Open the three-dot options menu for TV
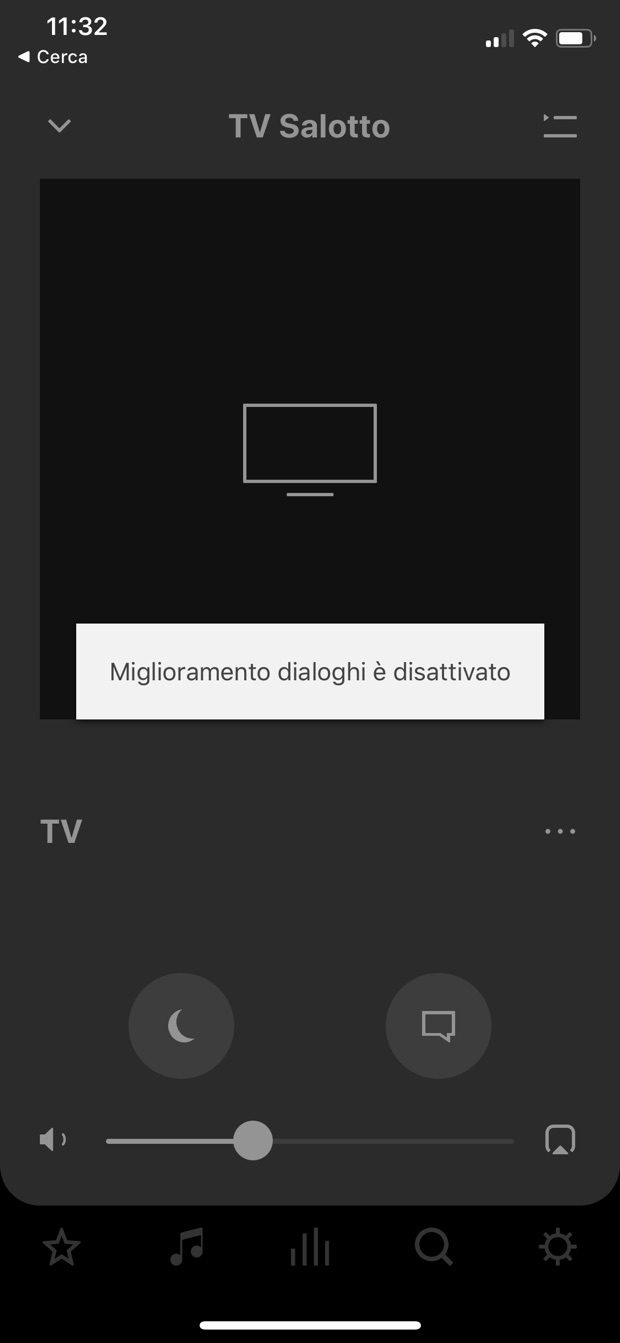This screenshot has height=1343, width=620. [559, 831]
